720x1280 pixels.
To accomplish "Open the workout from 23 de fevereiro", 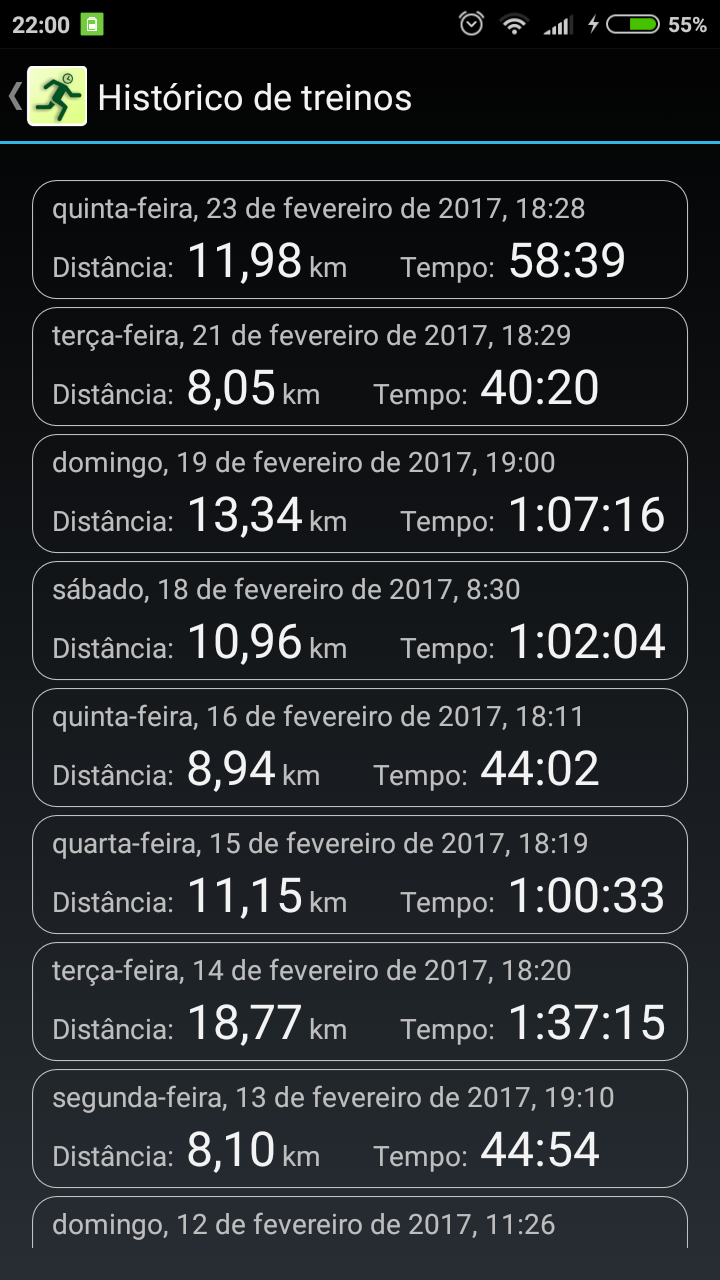I will tap(360, 239).
